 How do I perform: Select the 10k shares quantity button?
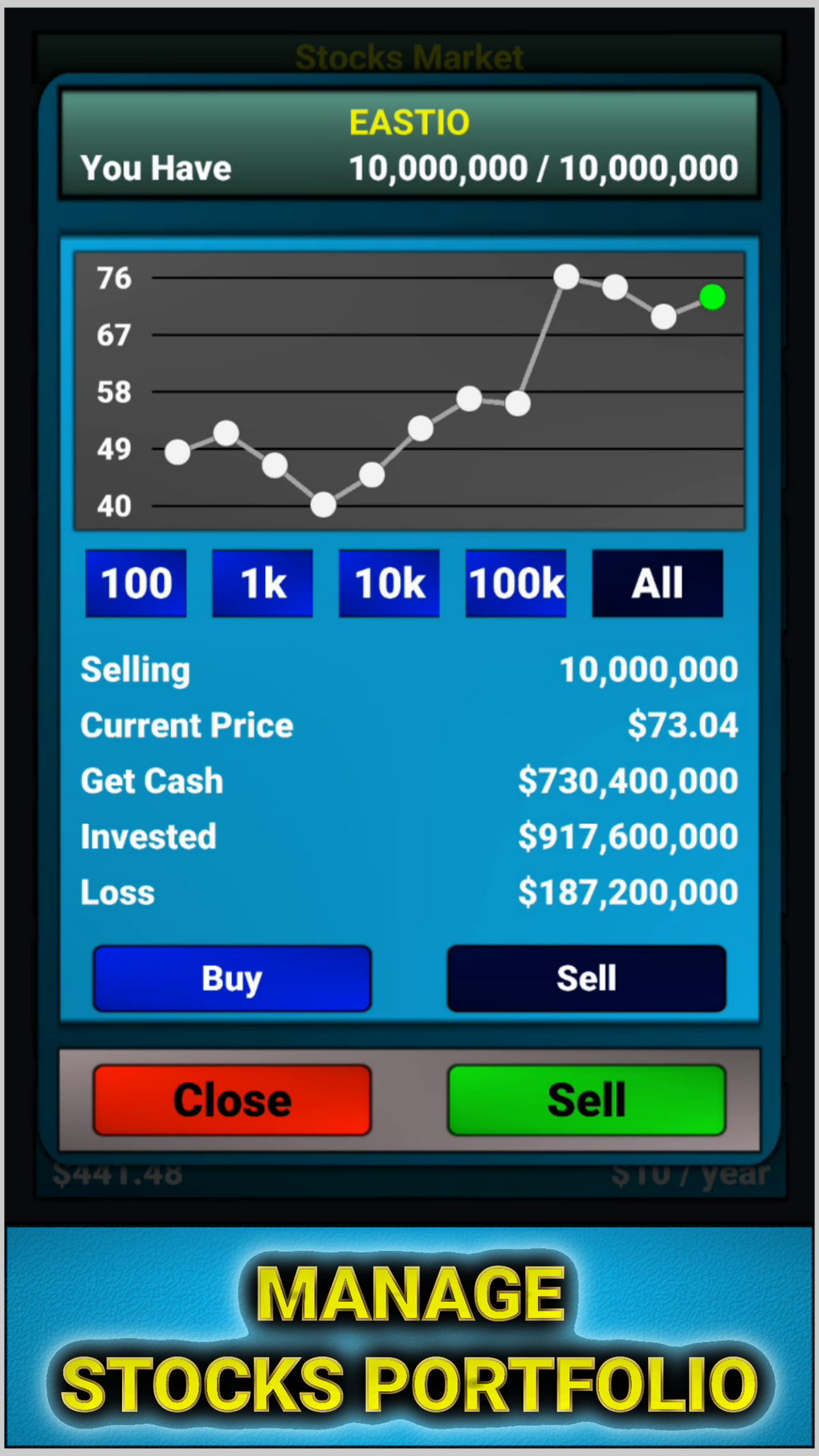[389, 583]
